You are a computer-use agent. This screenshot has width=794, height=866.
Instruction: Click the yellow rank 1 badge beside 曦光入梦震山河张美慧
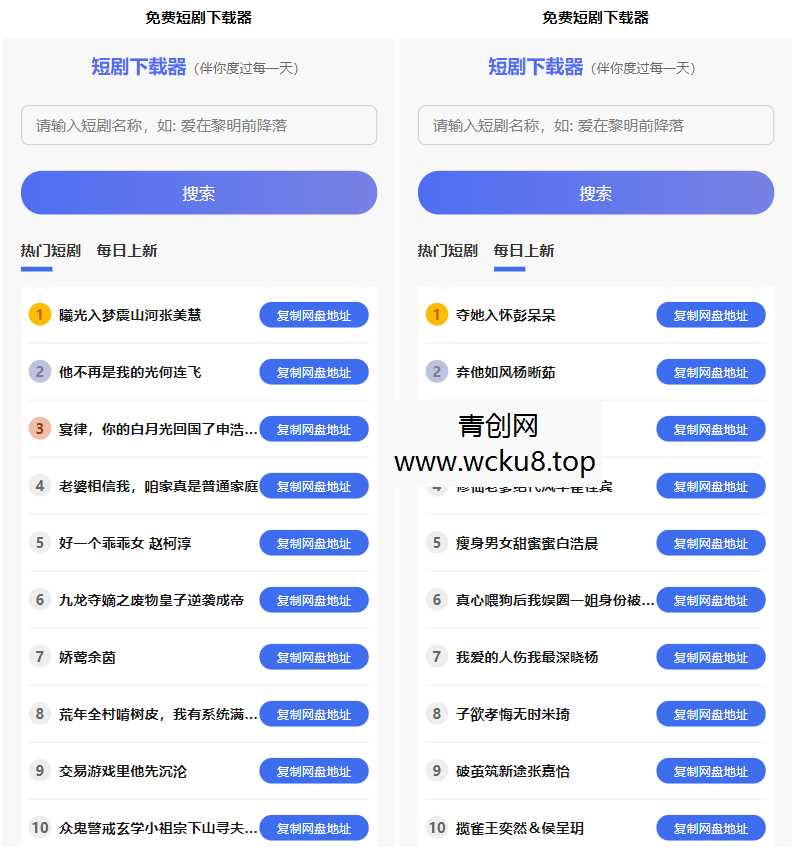click(x=39, y=314)
